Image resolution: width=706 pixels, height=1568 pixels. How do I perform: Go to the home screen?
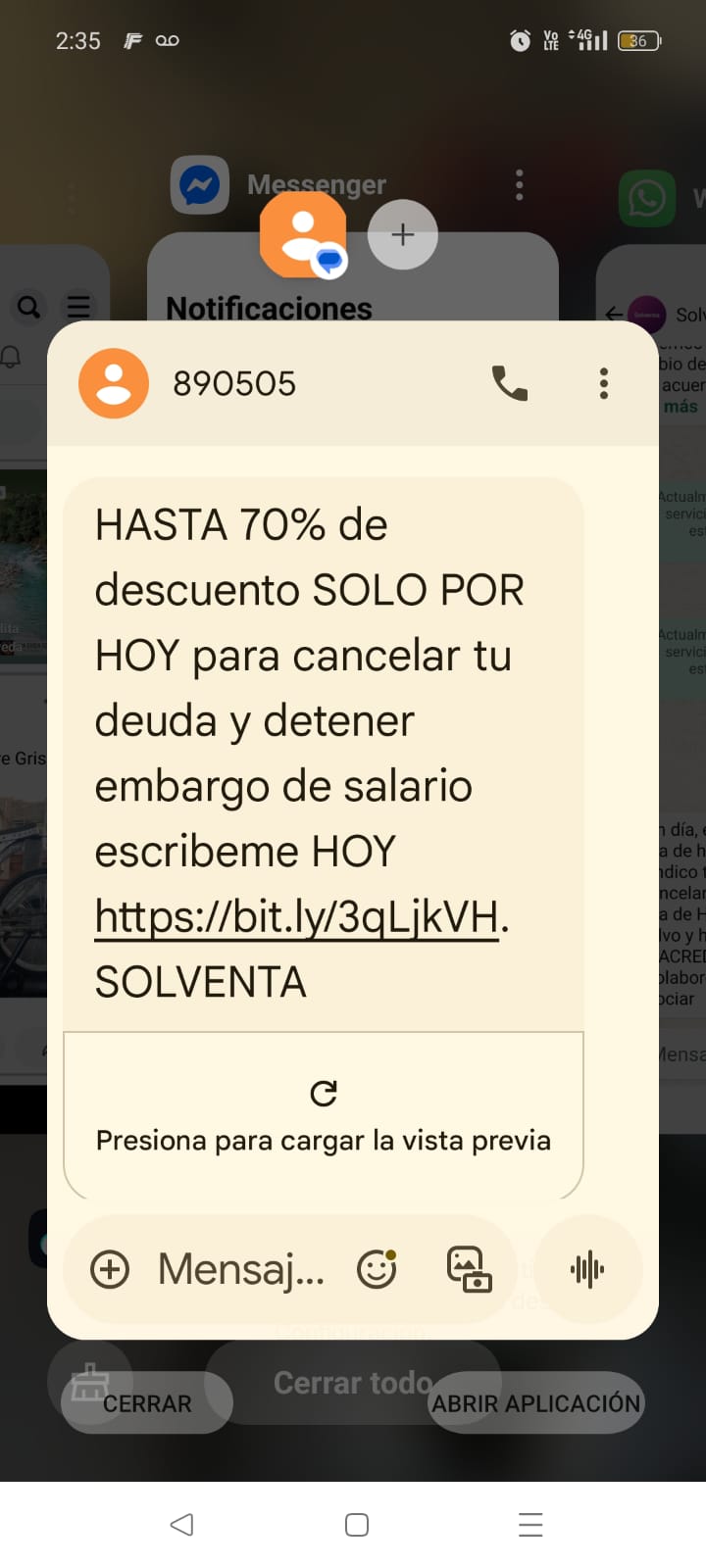(x=357, y=1525)
